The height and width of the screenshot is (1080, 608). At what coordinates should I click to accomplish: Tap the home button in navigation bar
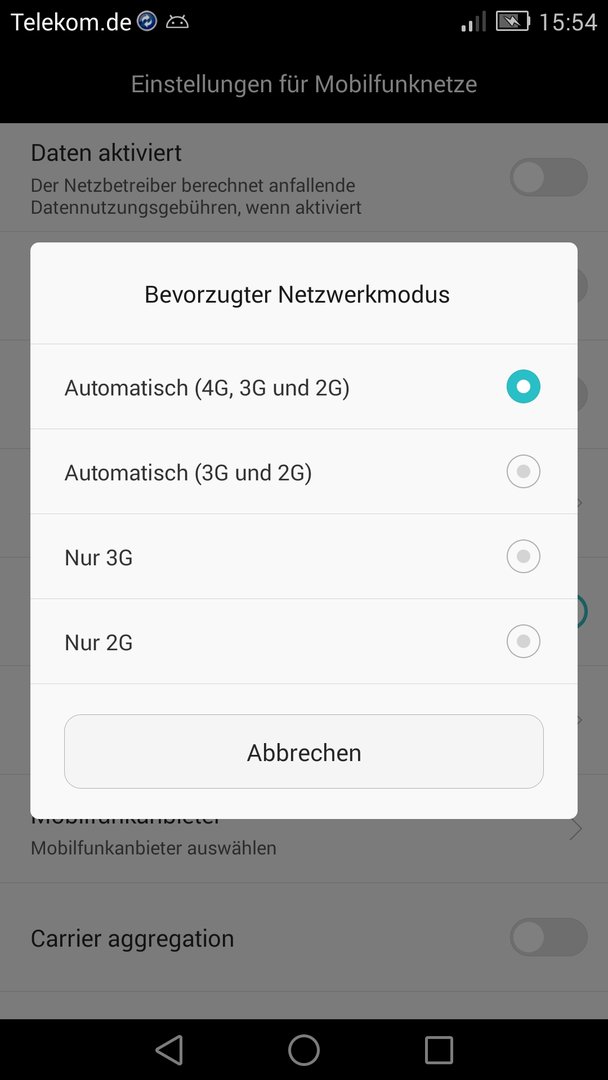tap(304, 1050)
